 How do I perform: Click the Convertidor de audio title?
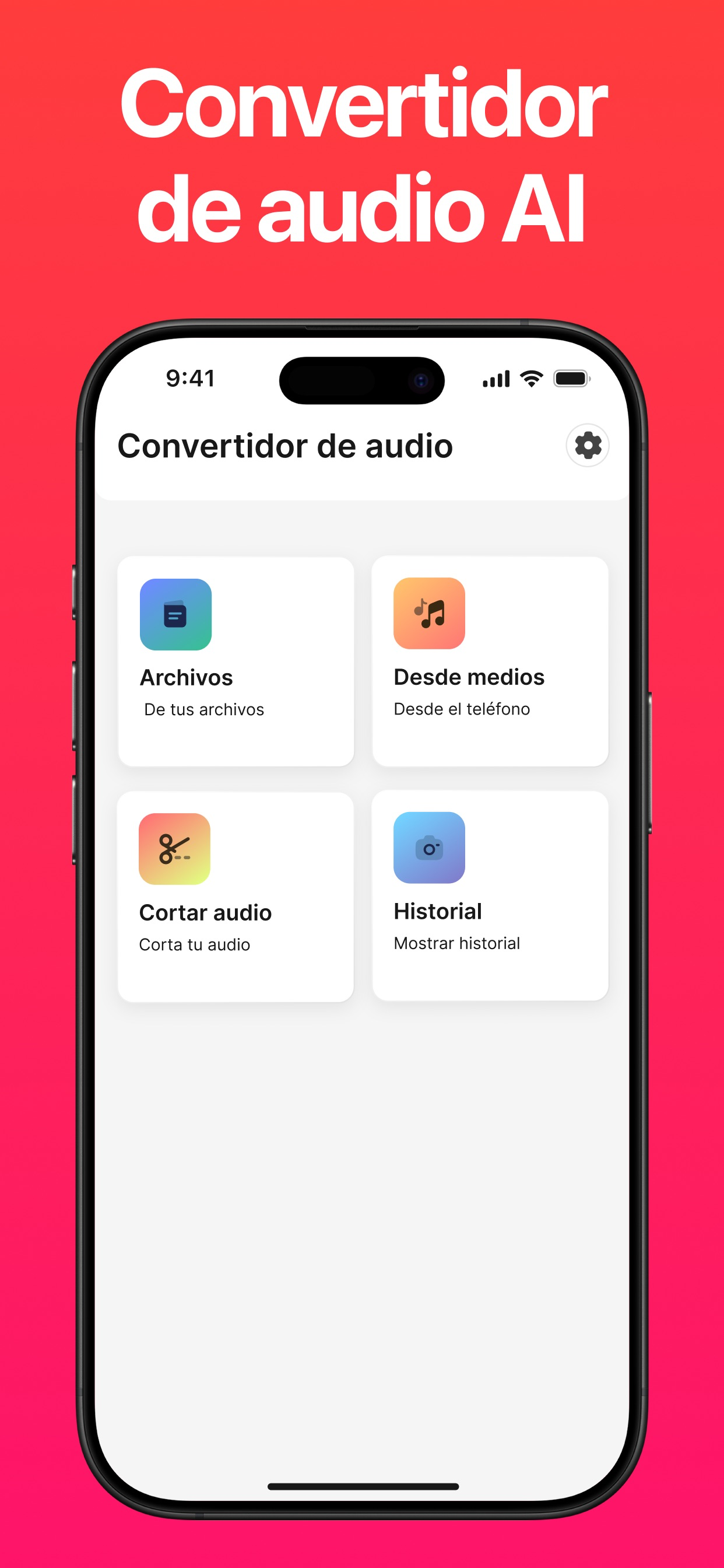(x=285, y=446)
